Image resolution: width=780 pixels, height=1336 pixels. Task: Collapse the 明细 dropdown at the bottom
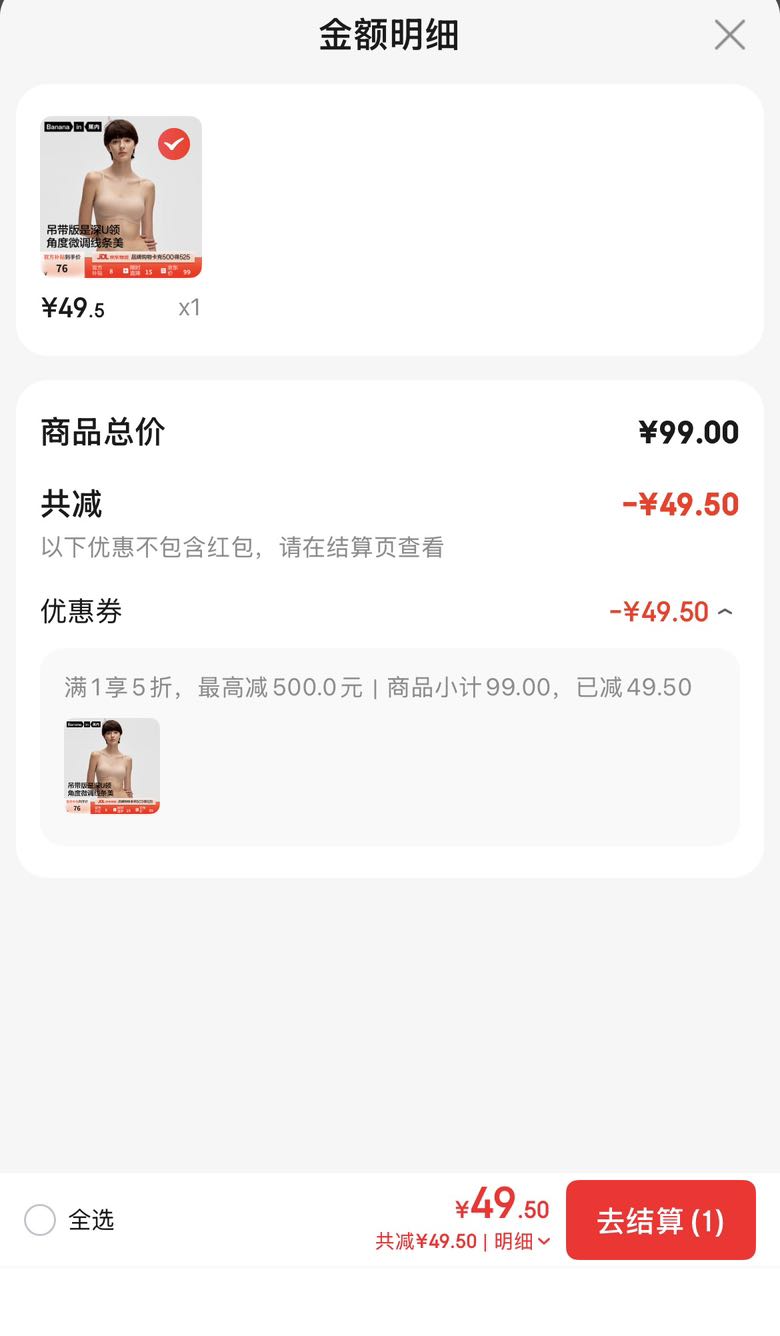[522, 1242]
